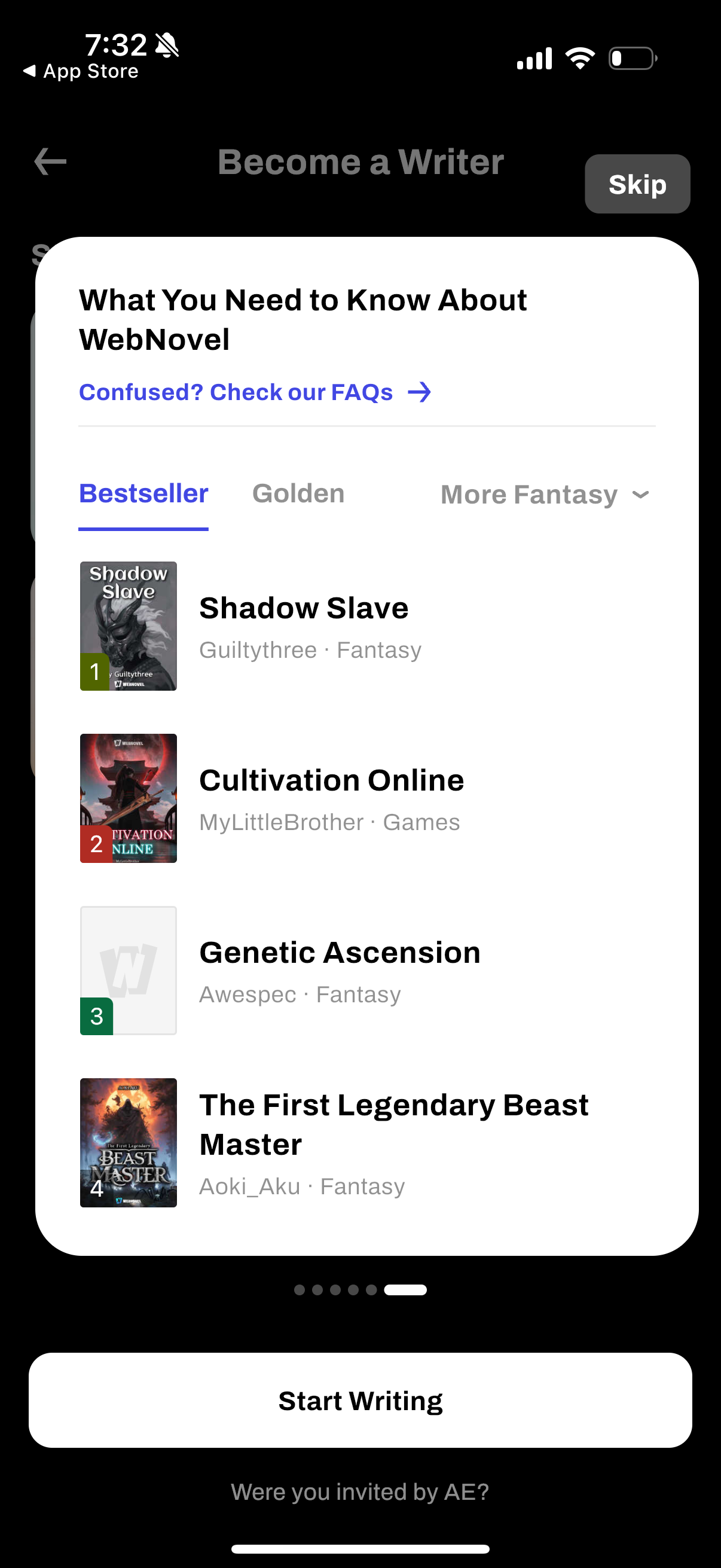Switch to the Golden tab

pos(298,493)
